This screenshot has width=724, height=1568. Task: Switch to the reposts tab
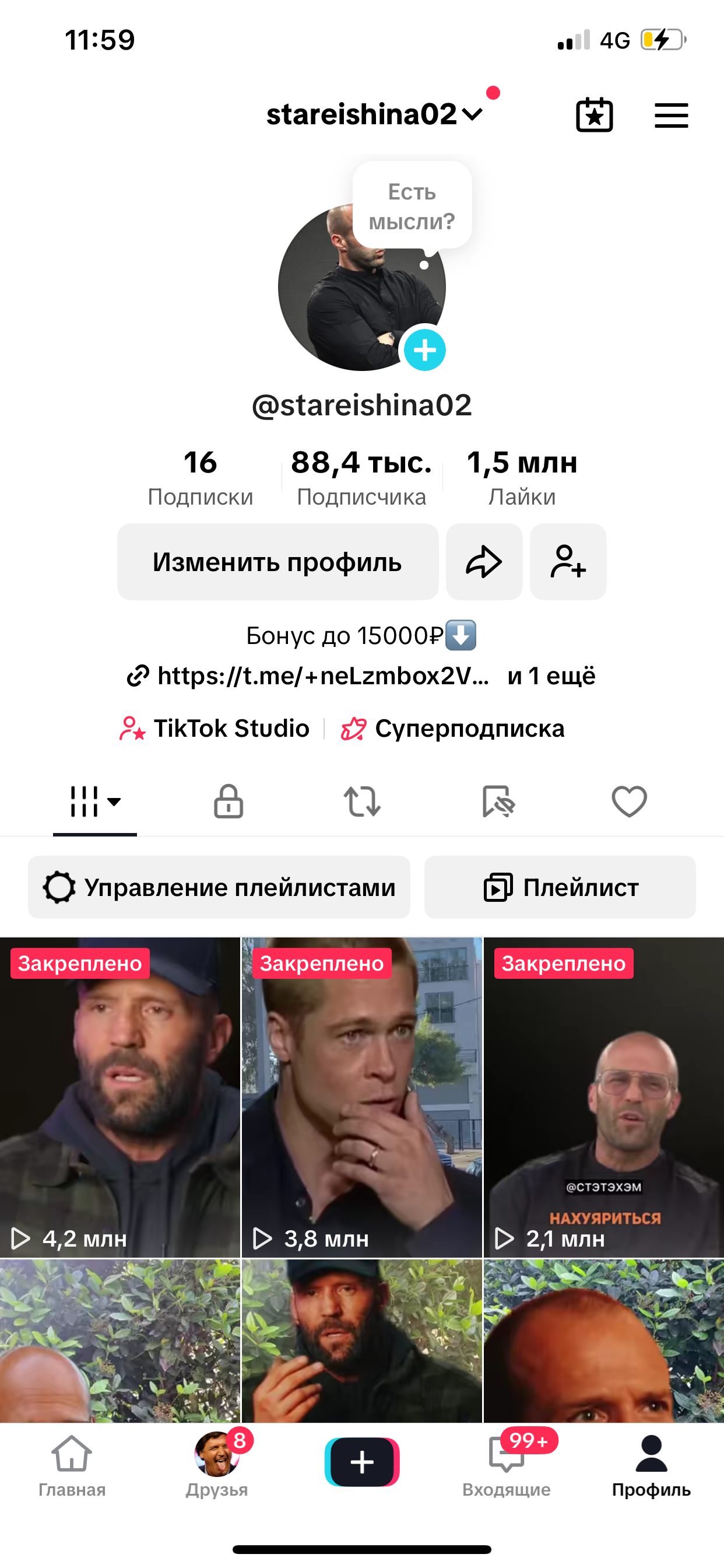click(362, 801)
